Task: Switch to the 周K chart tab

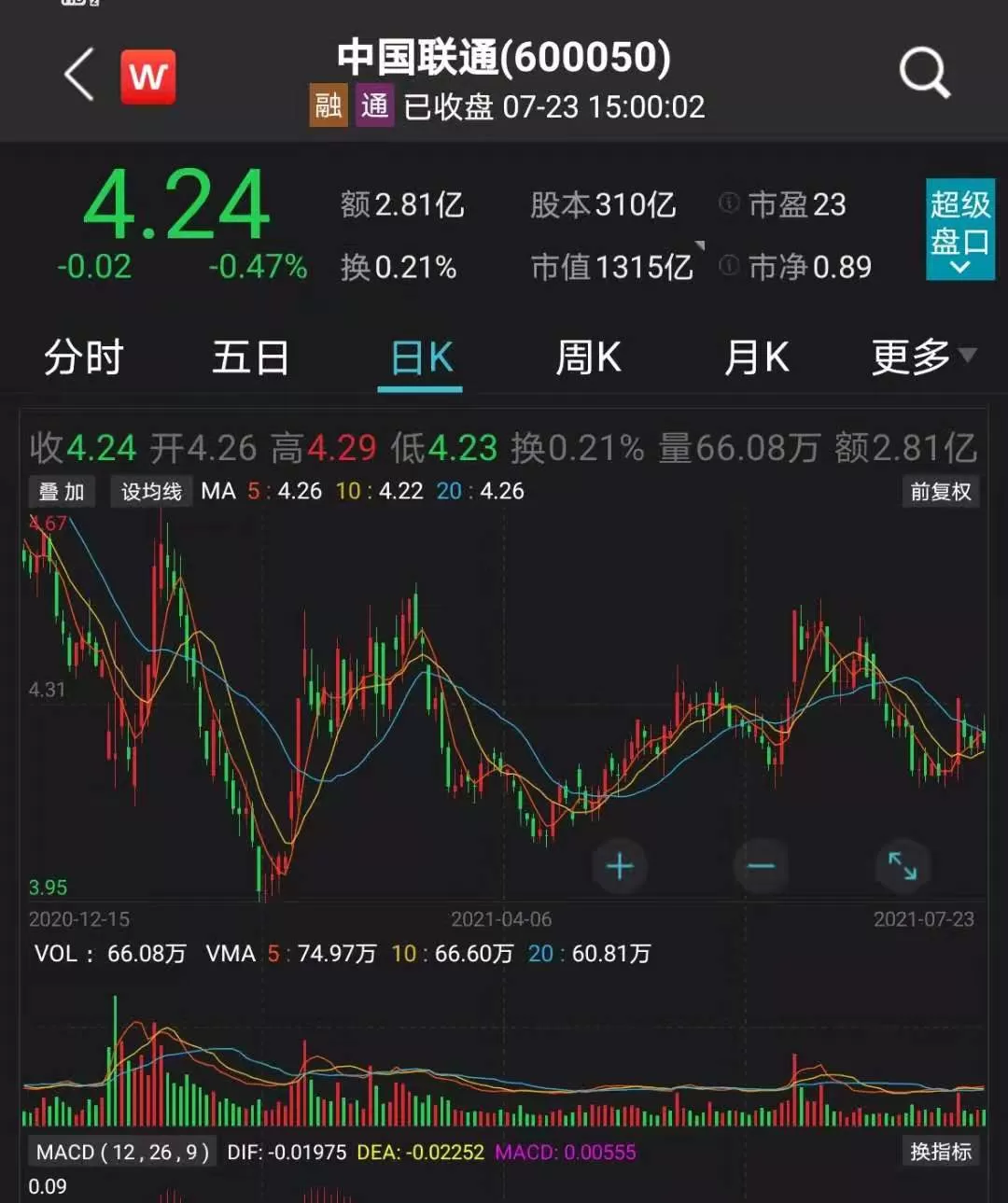Action: point(588,357)
